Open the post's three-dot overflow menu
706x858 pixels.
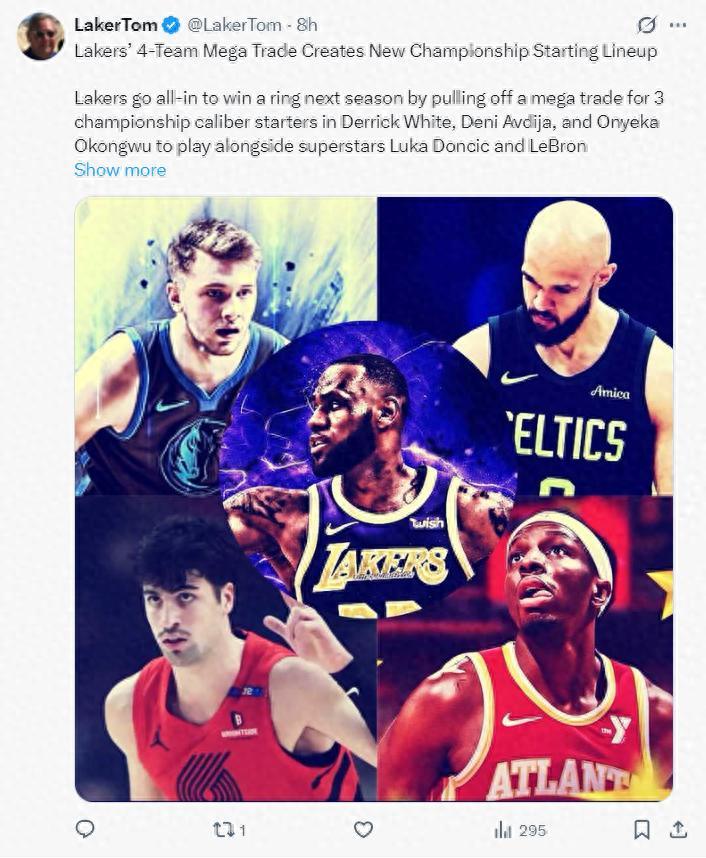pos(678,25)
